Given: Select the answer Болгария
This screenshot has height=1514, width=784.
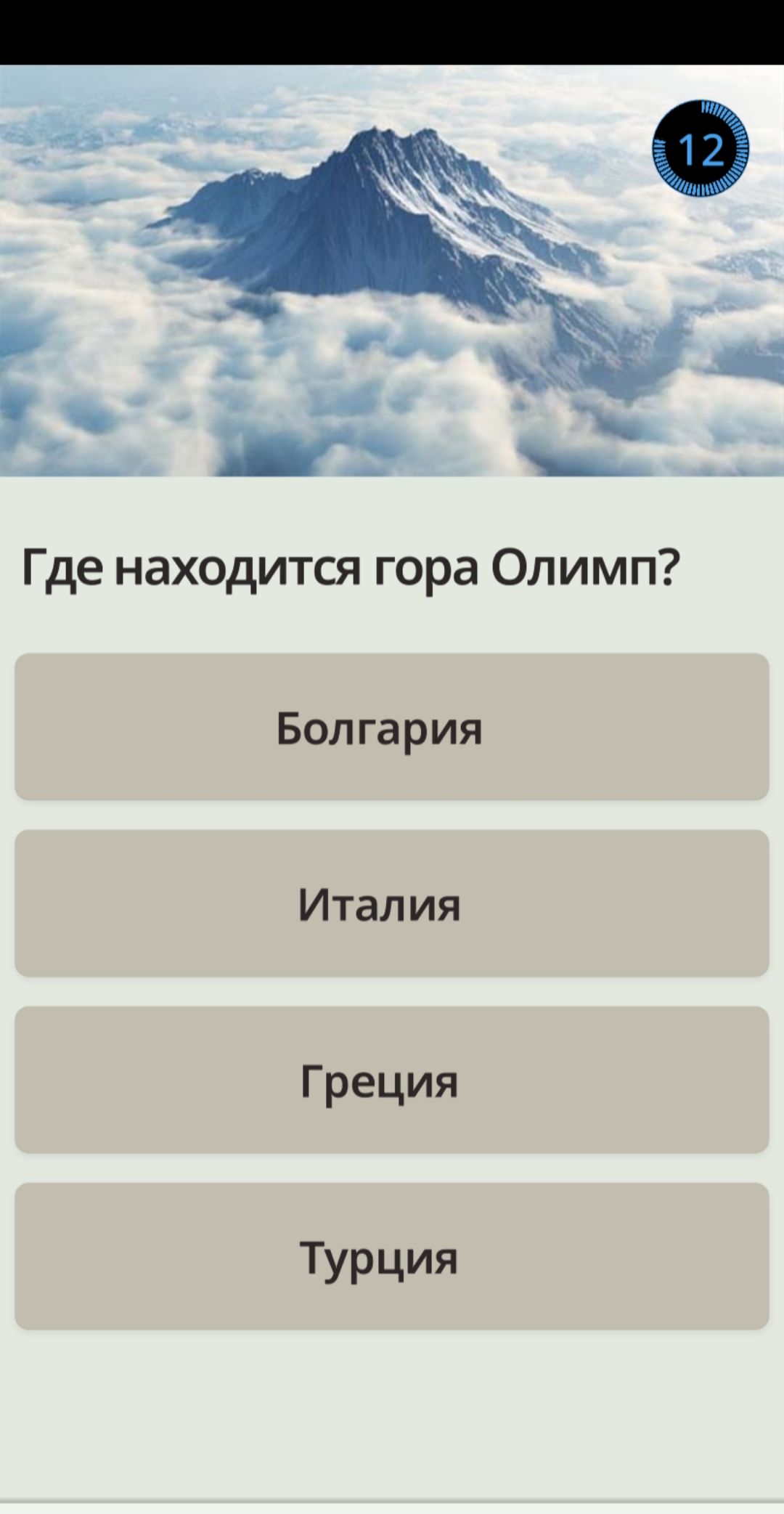Looking at the screenshot, I should [x=392, y=727].
